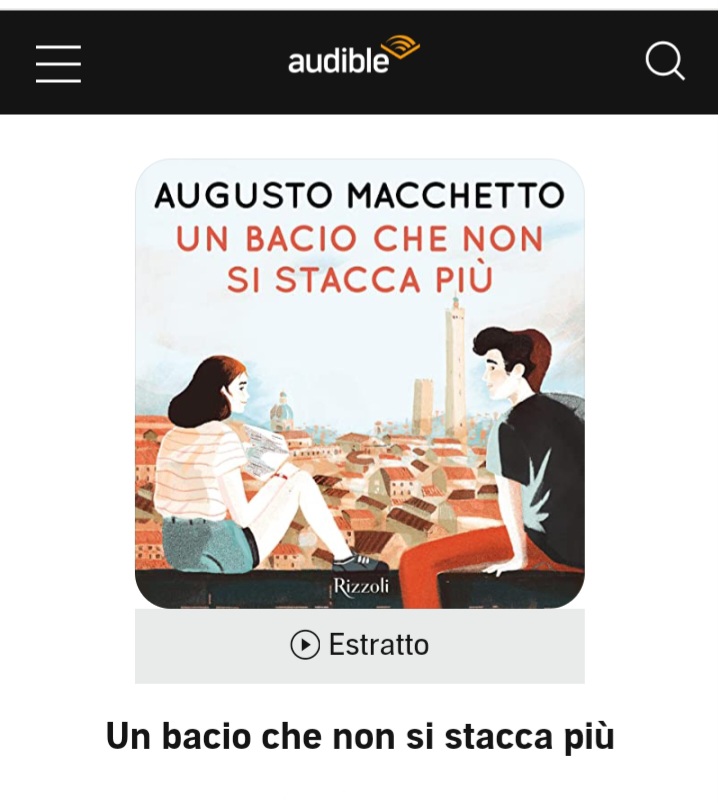Viewport: 718px width, 803px height.
Task: Play the Estratto audio sample
Action: coord(359,645)
